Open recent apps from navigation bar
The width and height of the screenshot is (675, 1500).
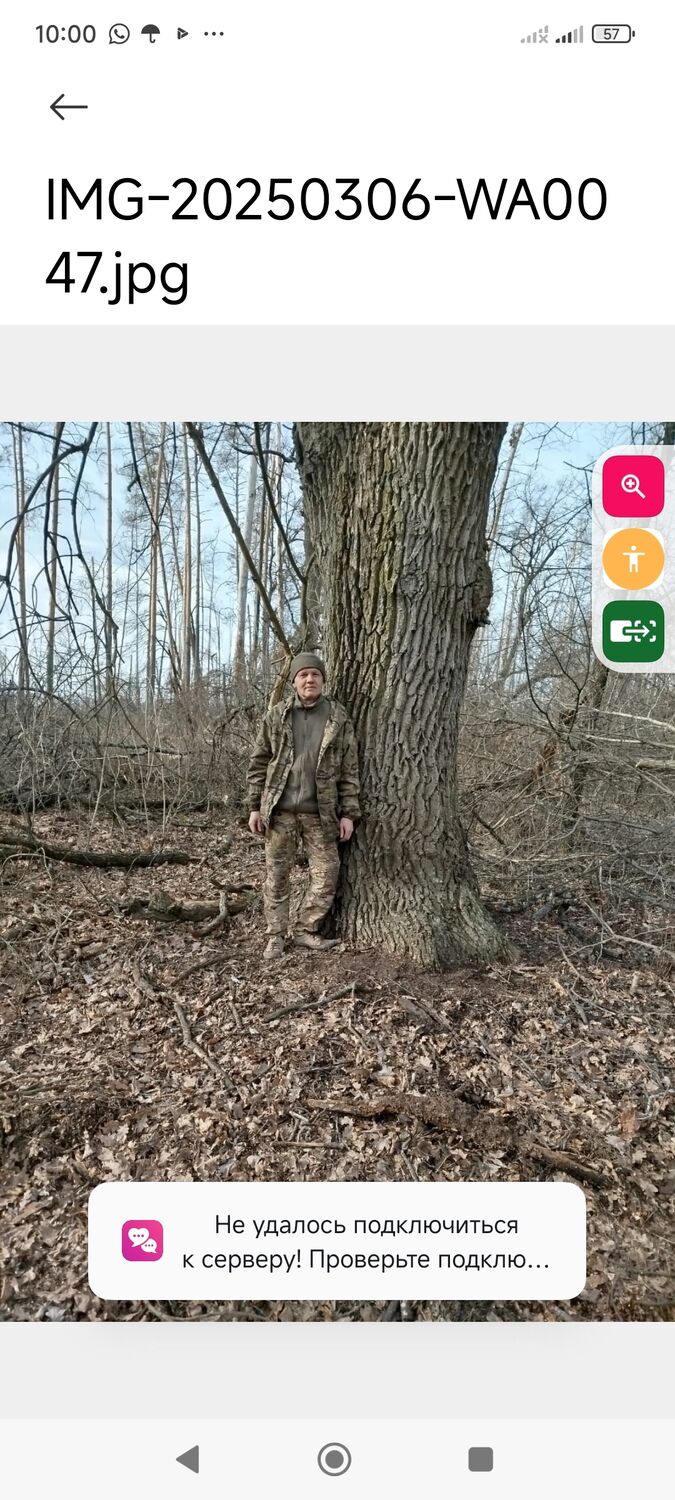[x=481, y=1459]
